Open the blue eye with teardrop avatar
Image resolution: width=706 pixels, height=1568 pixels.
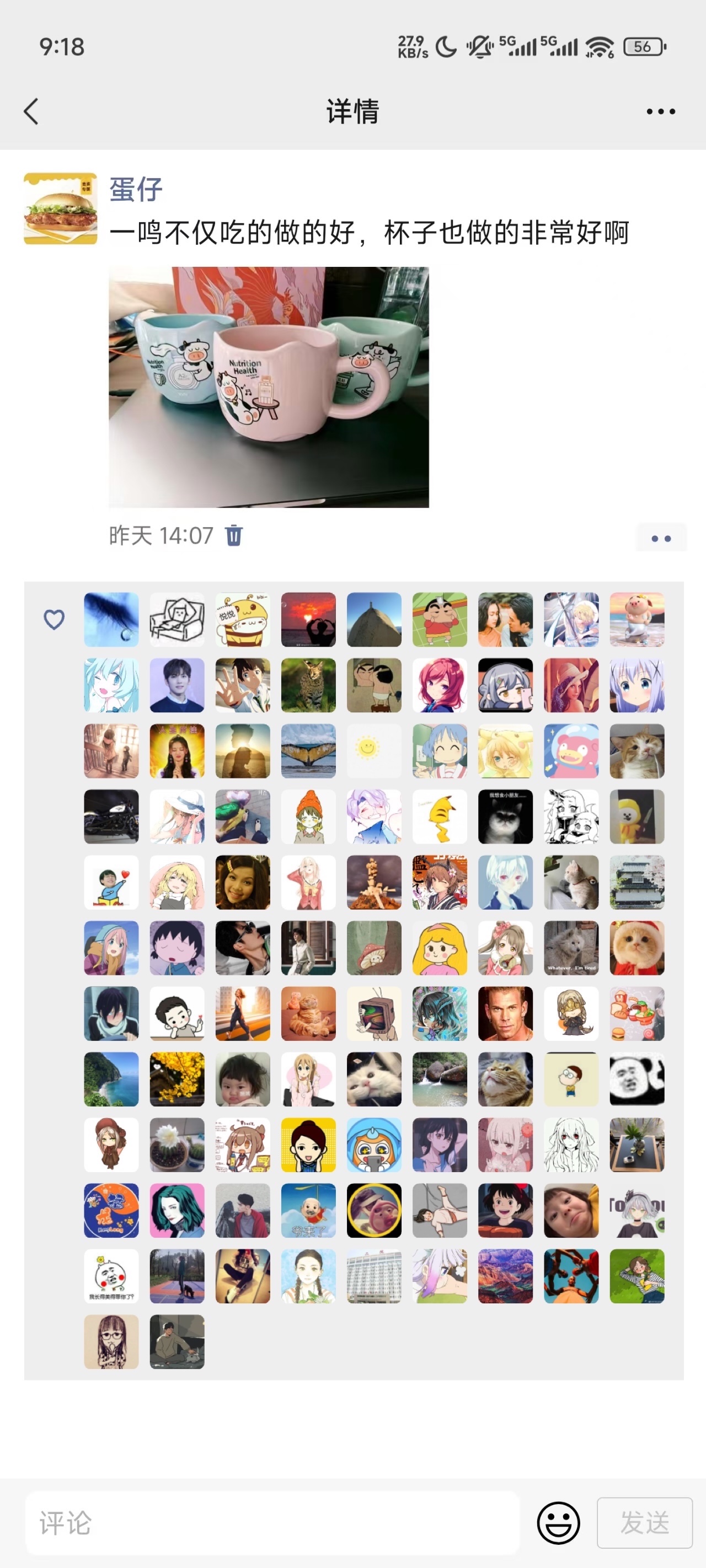pyautogui.click(x=111, y=620)
